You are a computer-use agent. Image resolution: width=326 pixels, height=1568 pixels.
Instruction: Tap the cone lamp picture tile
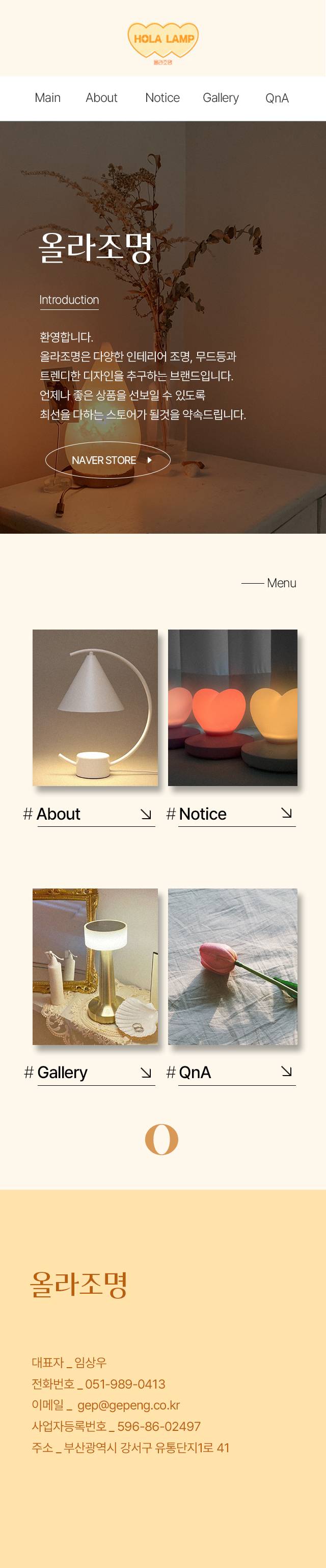(x=95, y=708)
